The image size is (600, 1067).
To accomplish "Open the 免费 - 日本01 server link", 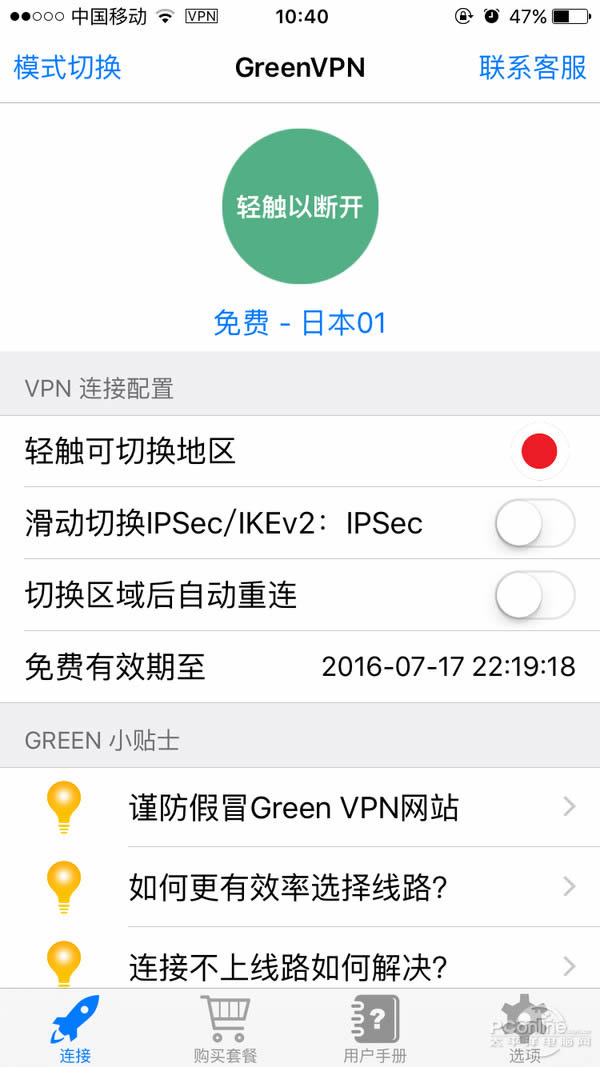I will pos(300,323).
